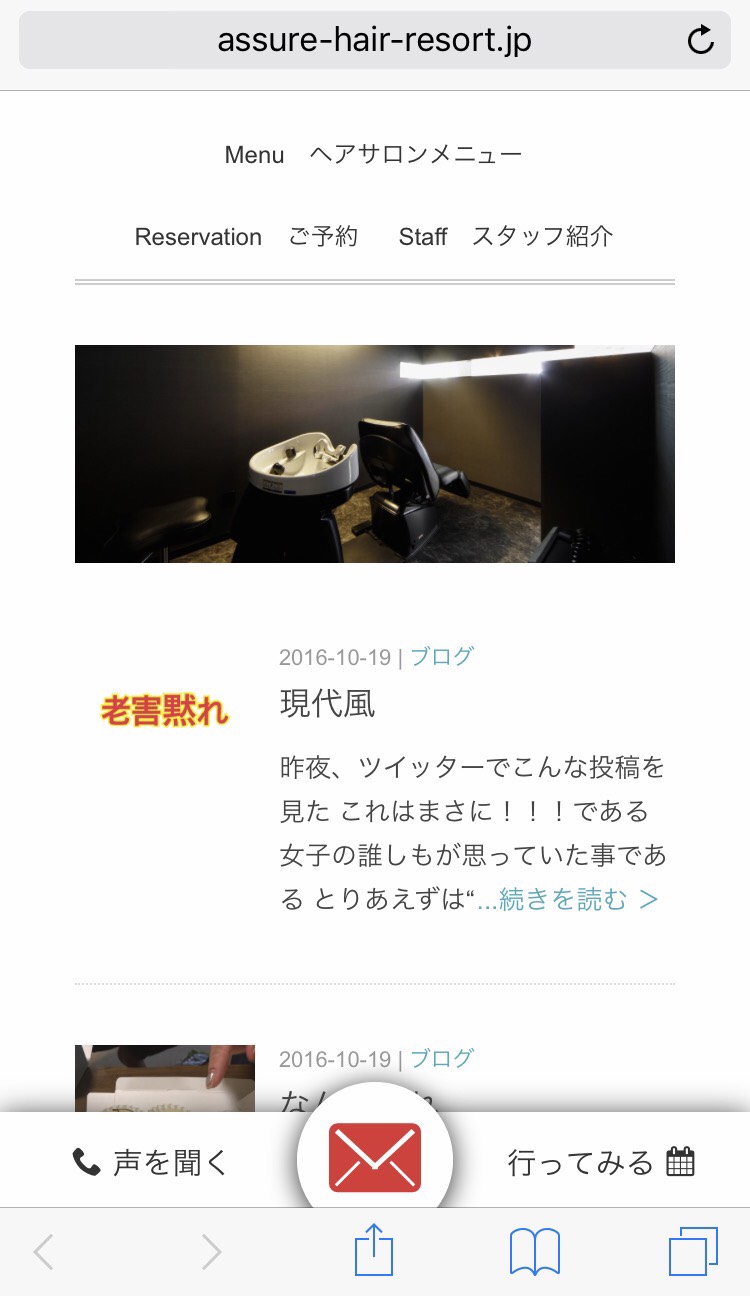
Task: Open ブログ category of 現代風 post
Action: [x=442, y=657]
